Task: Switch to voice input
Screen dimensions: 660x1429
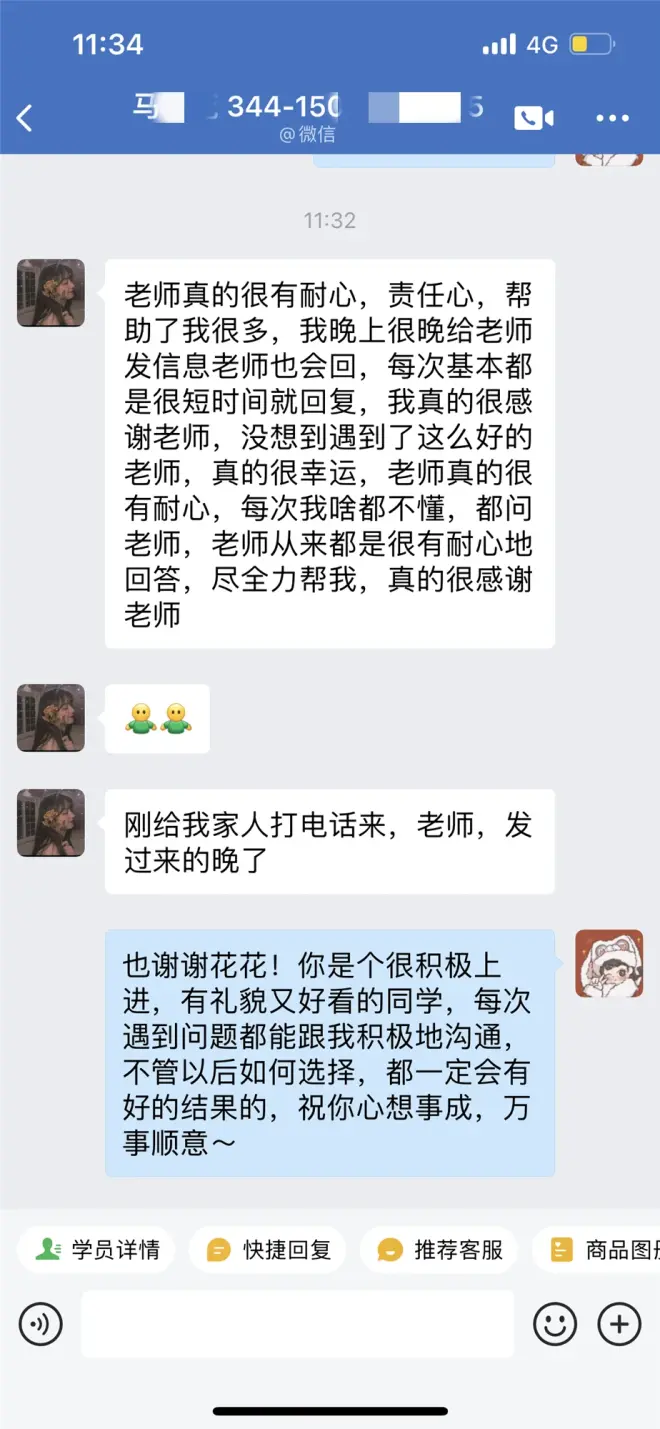Action: (x=41, y=1325)
